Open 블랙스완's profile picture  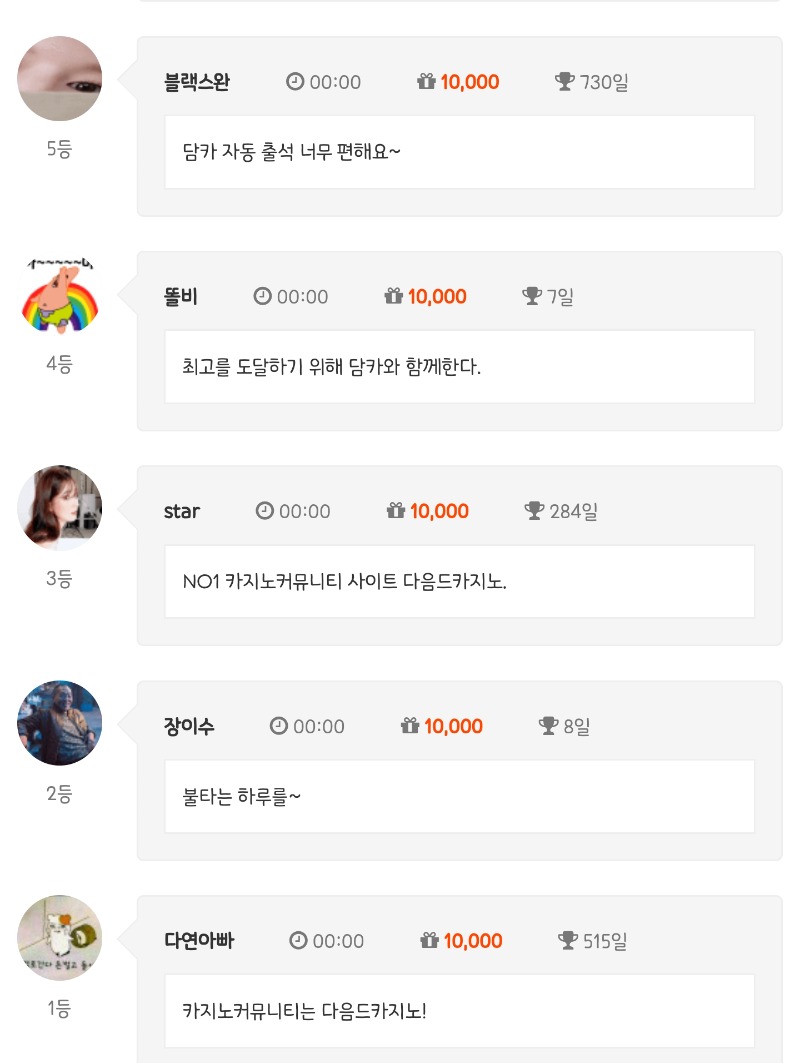59,78
